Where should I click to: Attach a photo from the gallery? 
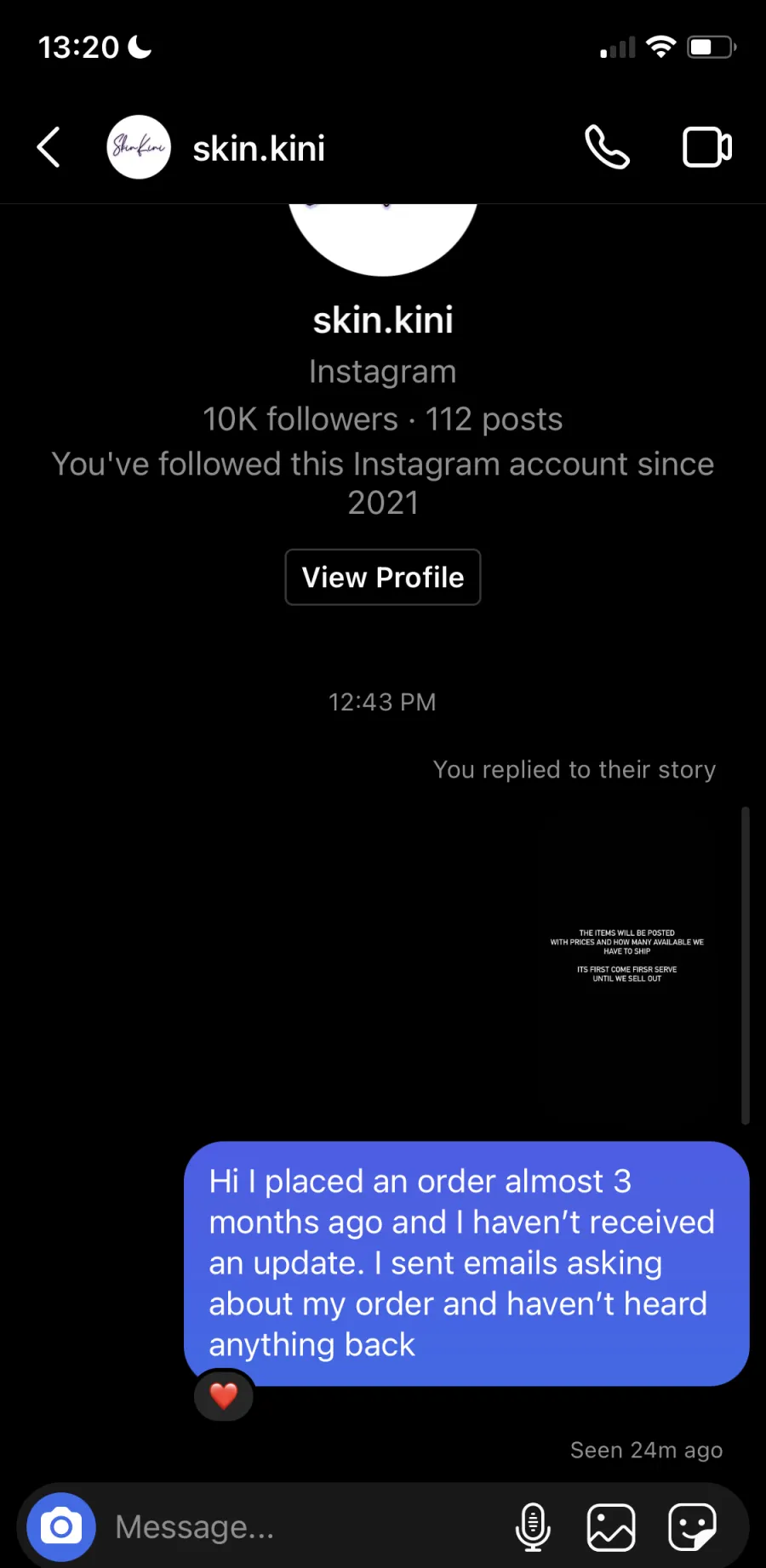(611, 1527)
